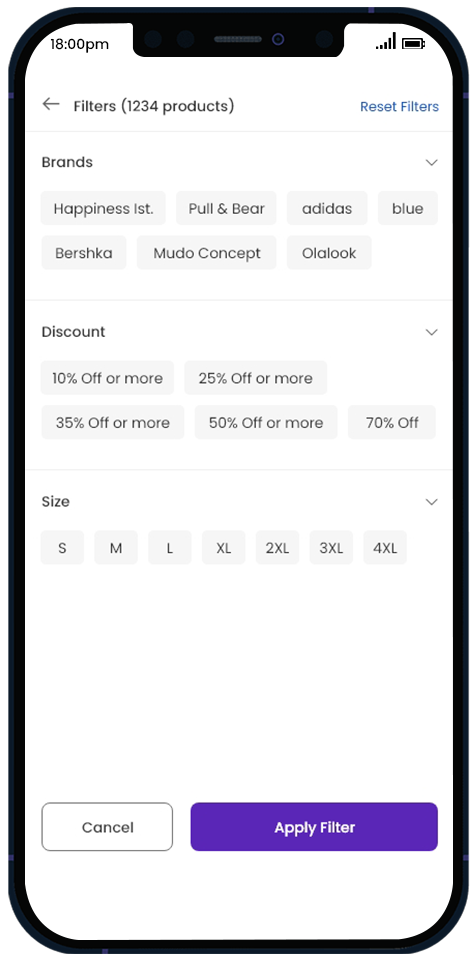Screen dimensions: 475x960
Task: Tap the Cancel button
Action: 107,827
